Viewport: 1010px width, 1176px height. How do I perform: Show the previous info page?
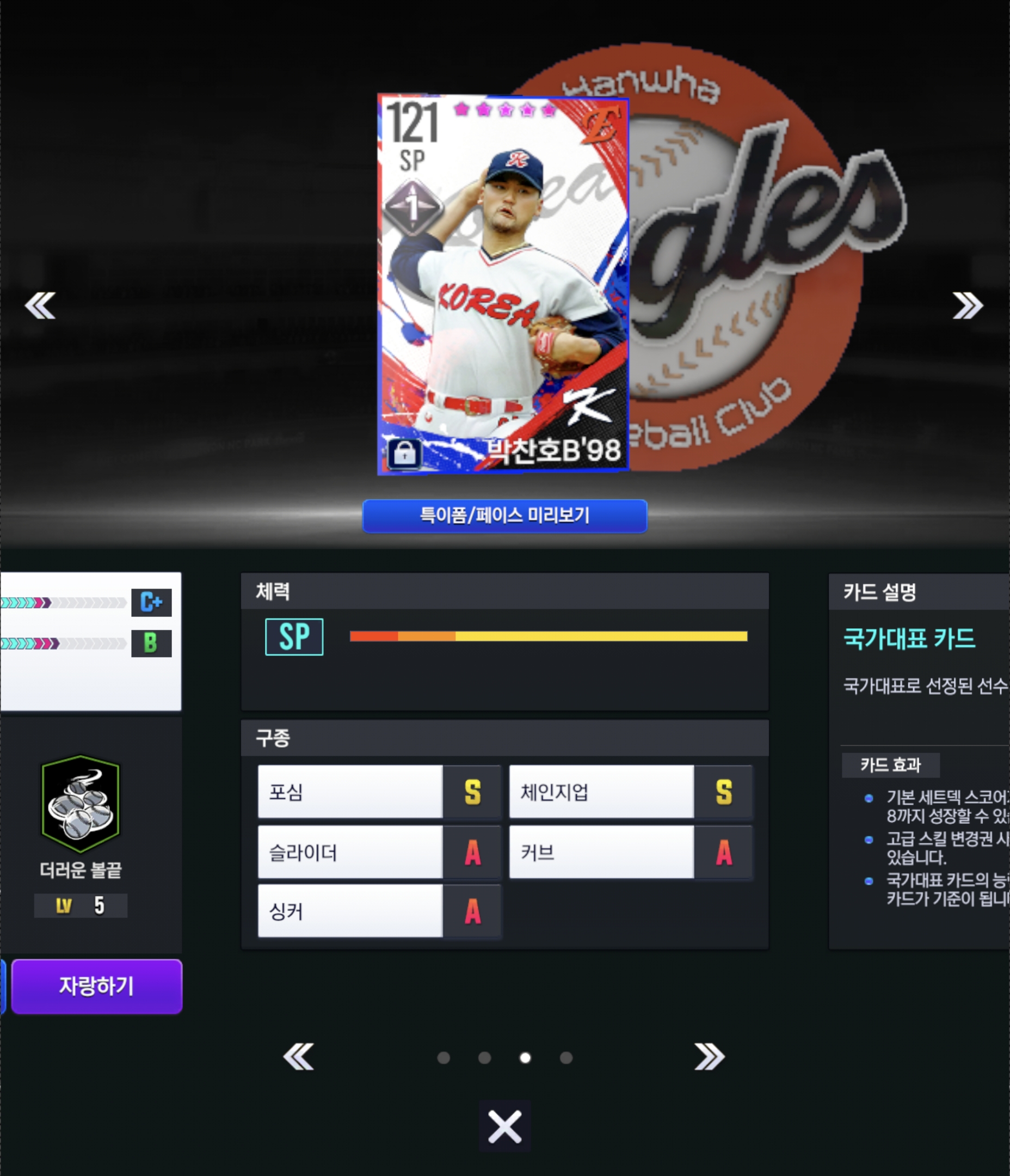[298, 1057]
